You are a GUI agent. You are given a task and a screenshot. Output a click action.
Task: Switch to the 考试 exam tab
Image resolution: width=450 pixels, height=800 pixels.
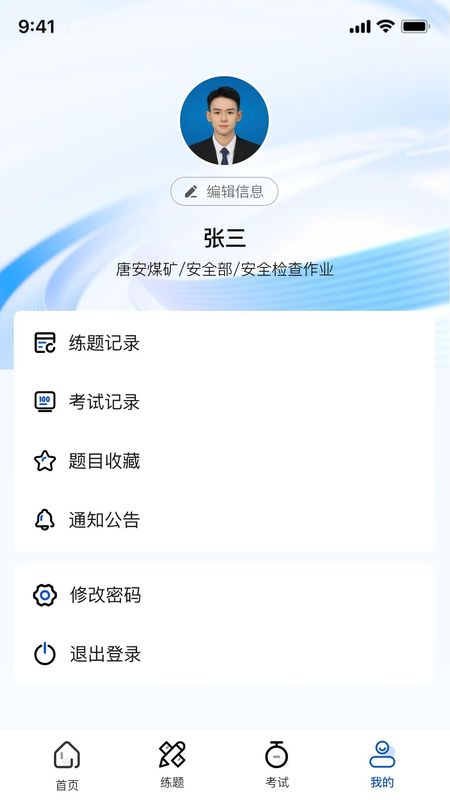click(x=277, y=765)
